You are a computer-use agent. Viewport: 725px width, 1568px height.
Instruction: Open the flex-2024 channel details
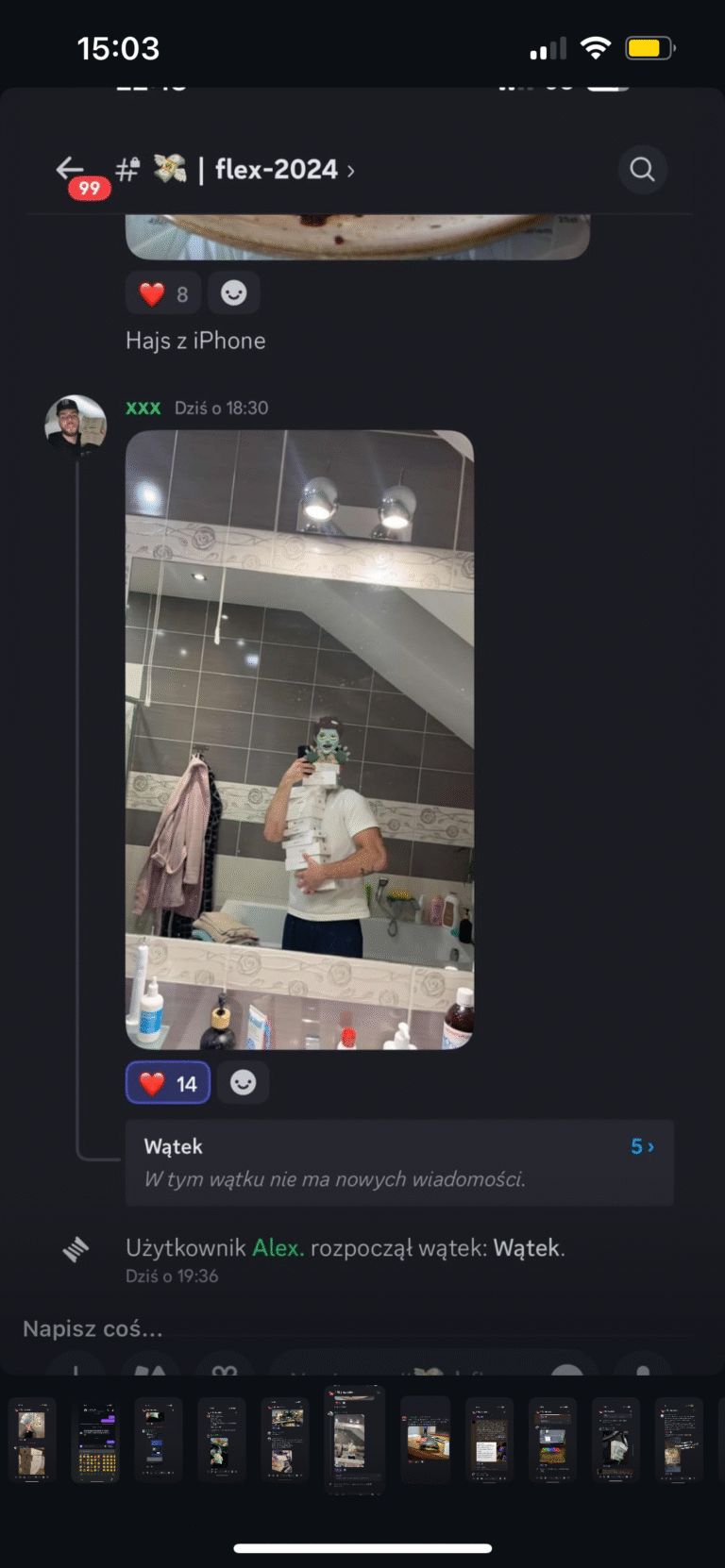pos(276,170)
